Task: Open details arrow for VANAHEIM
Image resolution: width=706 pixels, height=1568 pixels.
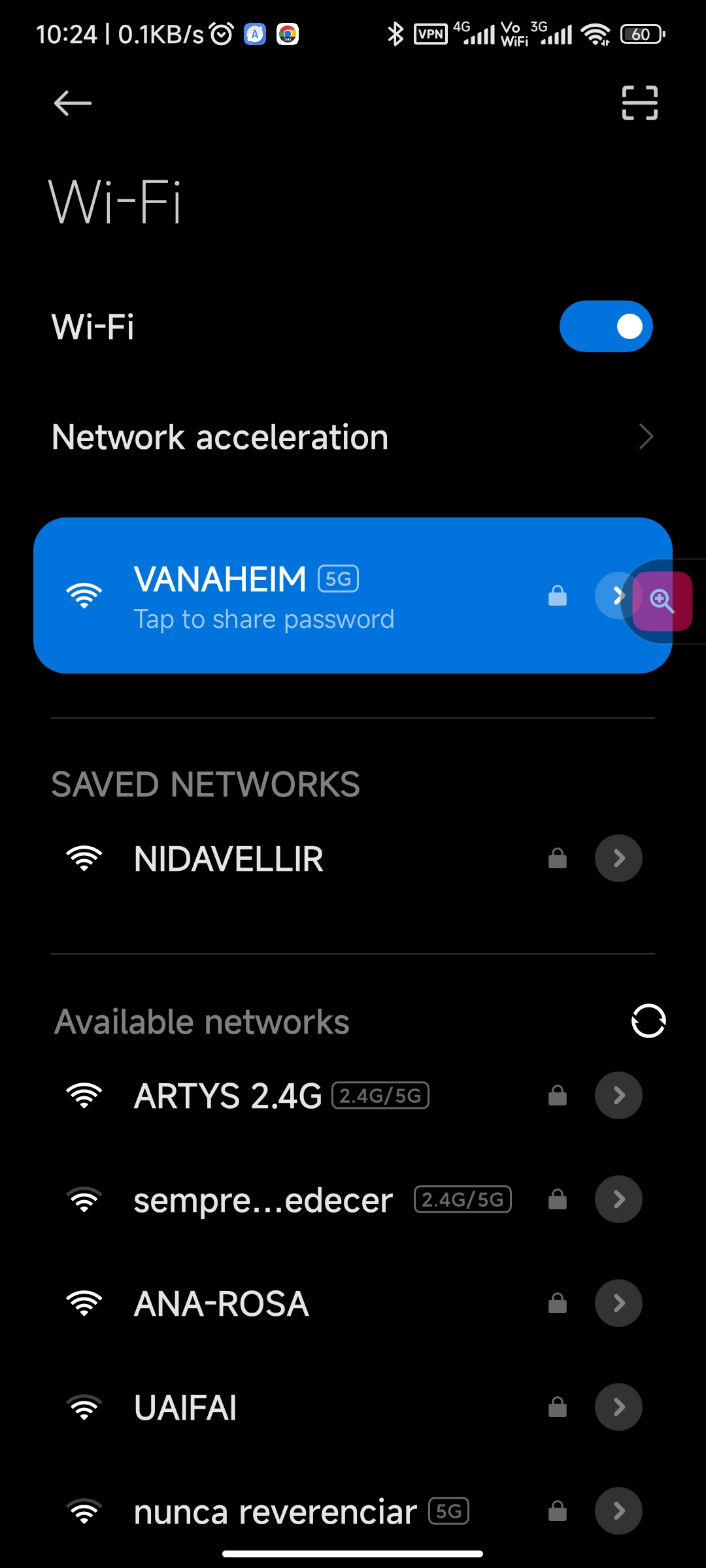Action: 618,596
